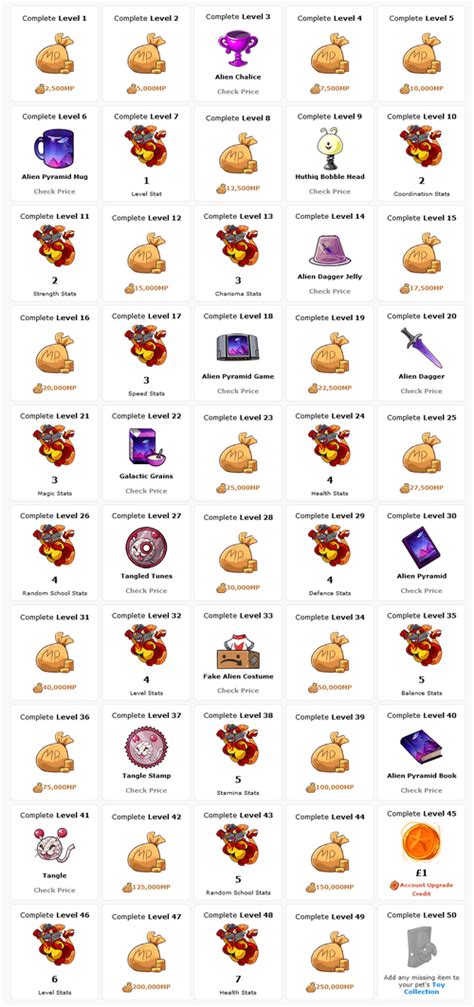Check price of Alien Pyramid Book
The image size is (474, 1007).
(x=421, y=790)
